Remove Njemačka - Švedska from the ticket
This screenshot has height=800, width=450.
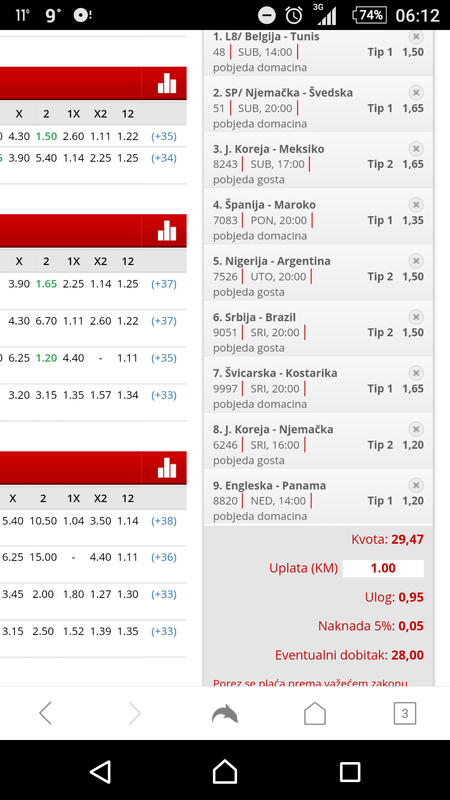coord(416,92)
